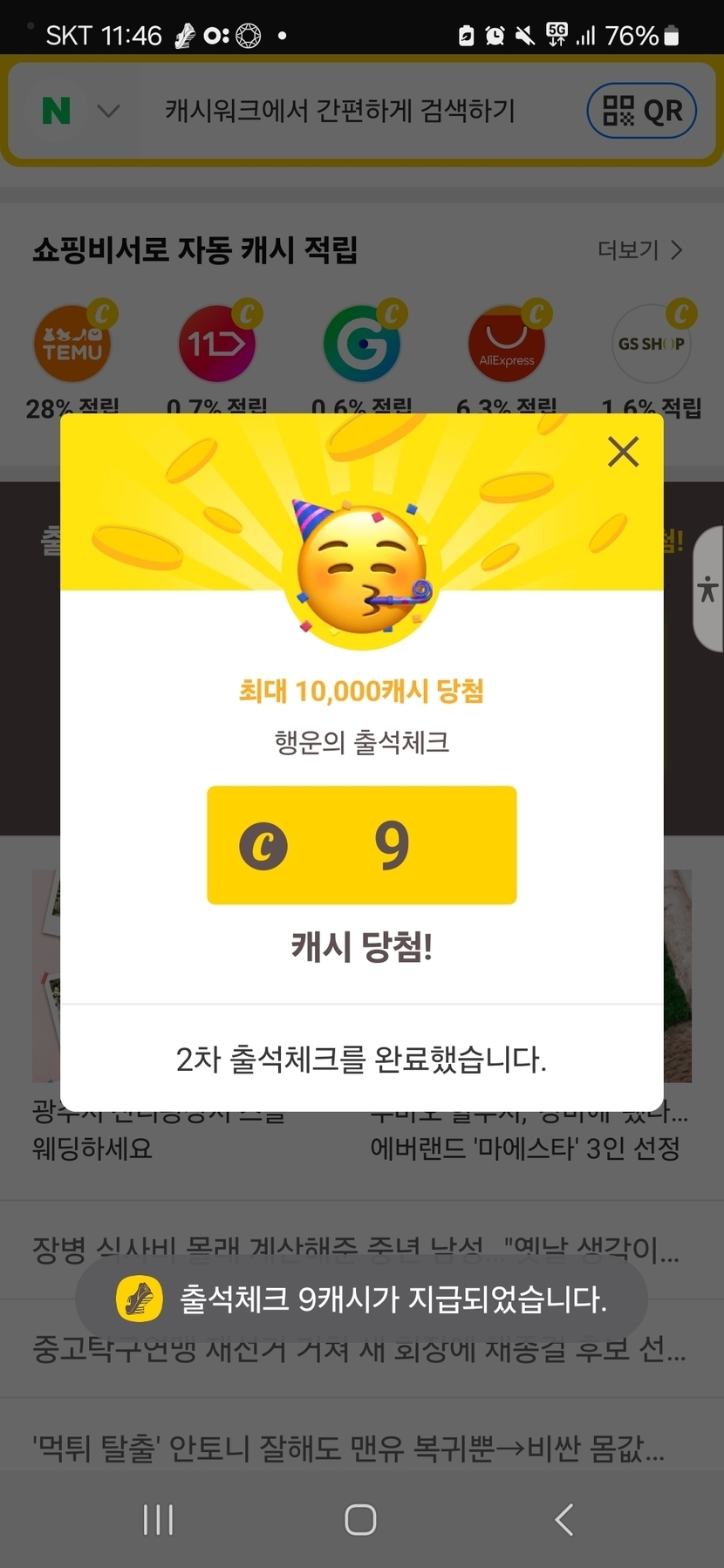Open the GS SHOP cash reward shop
The width and height of the screenshot is (724, 1568).
(652, 344)
